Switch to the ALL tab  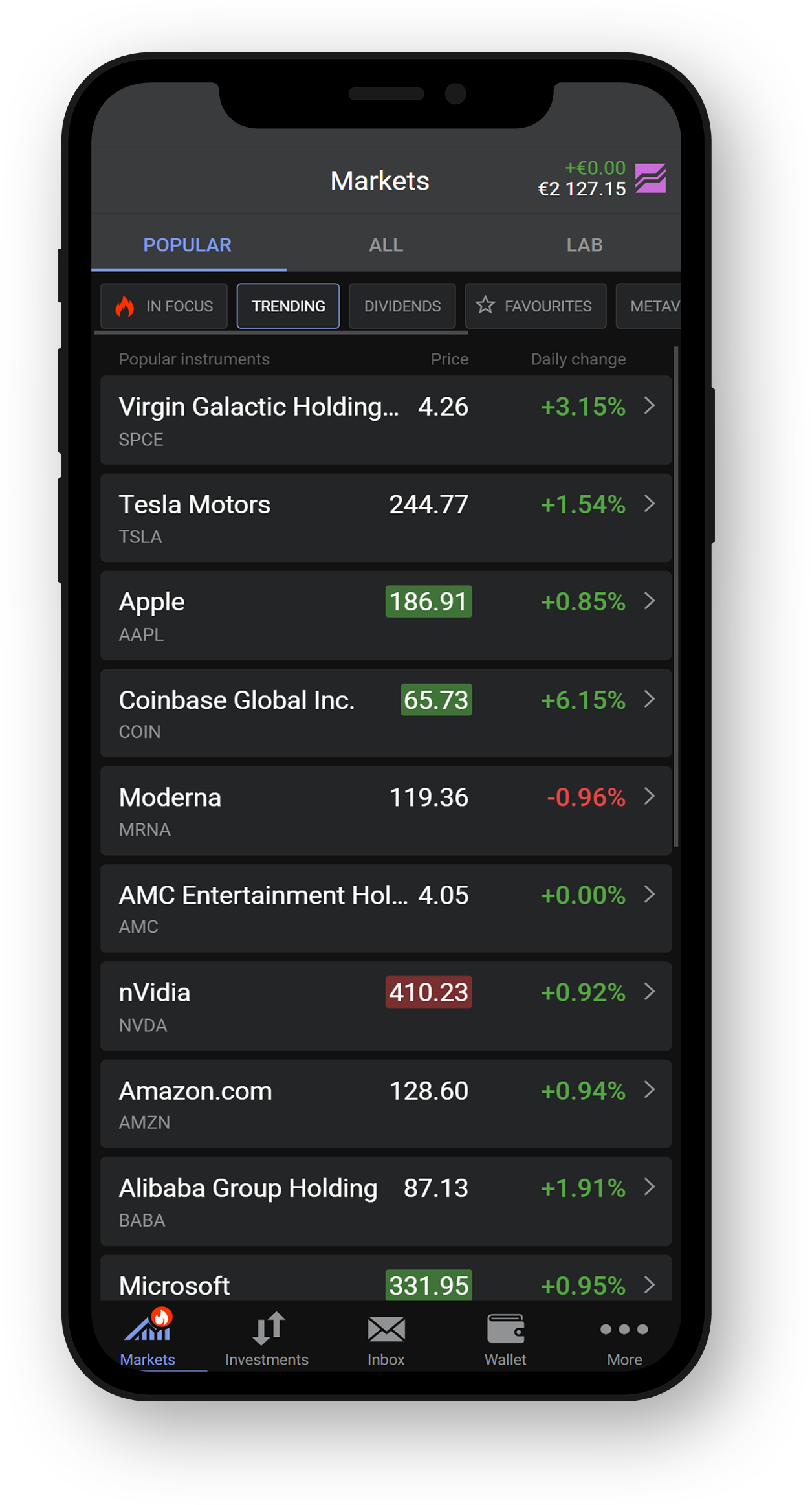(386, 245)
